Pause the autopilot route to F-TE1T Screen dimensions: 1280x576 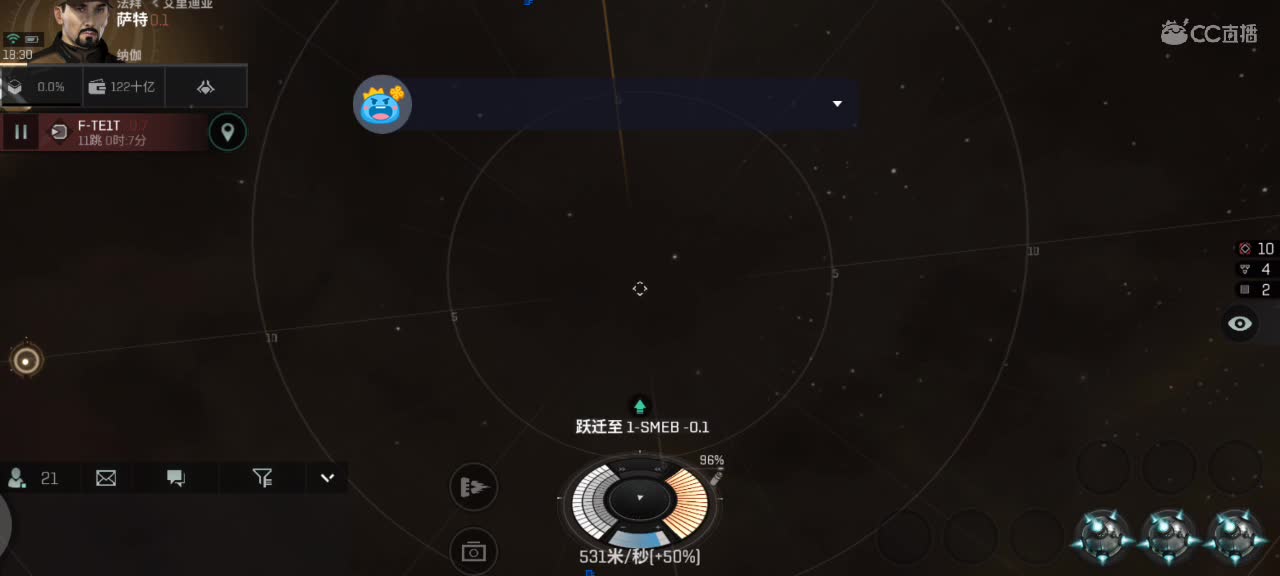coord(21,132)
